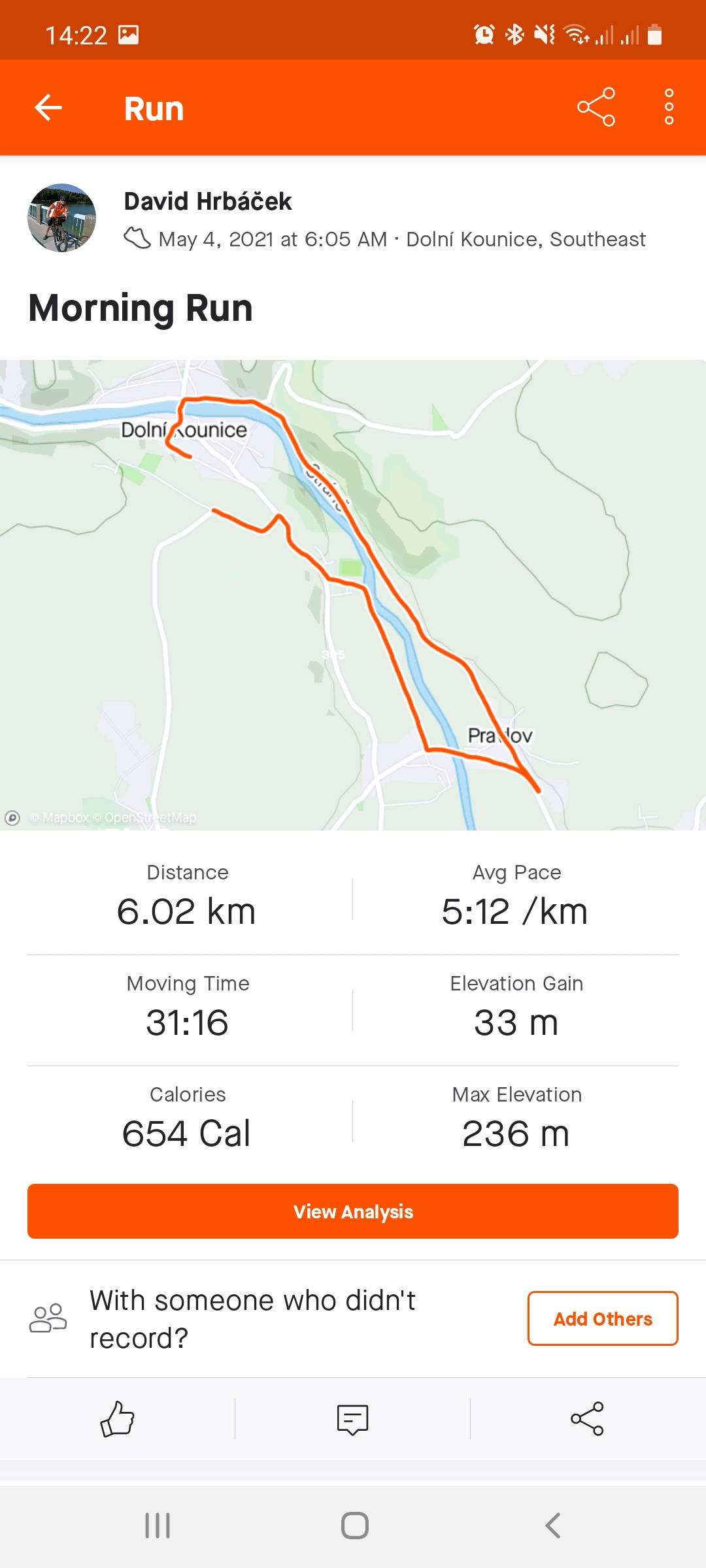Open the run route map

(353, 595)
